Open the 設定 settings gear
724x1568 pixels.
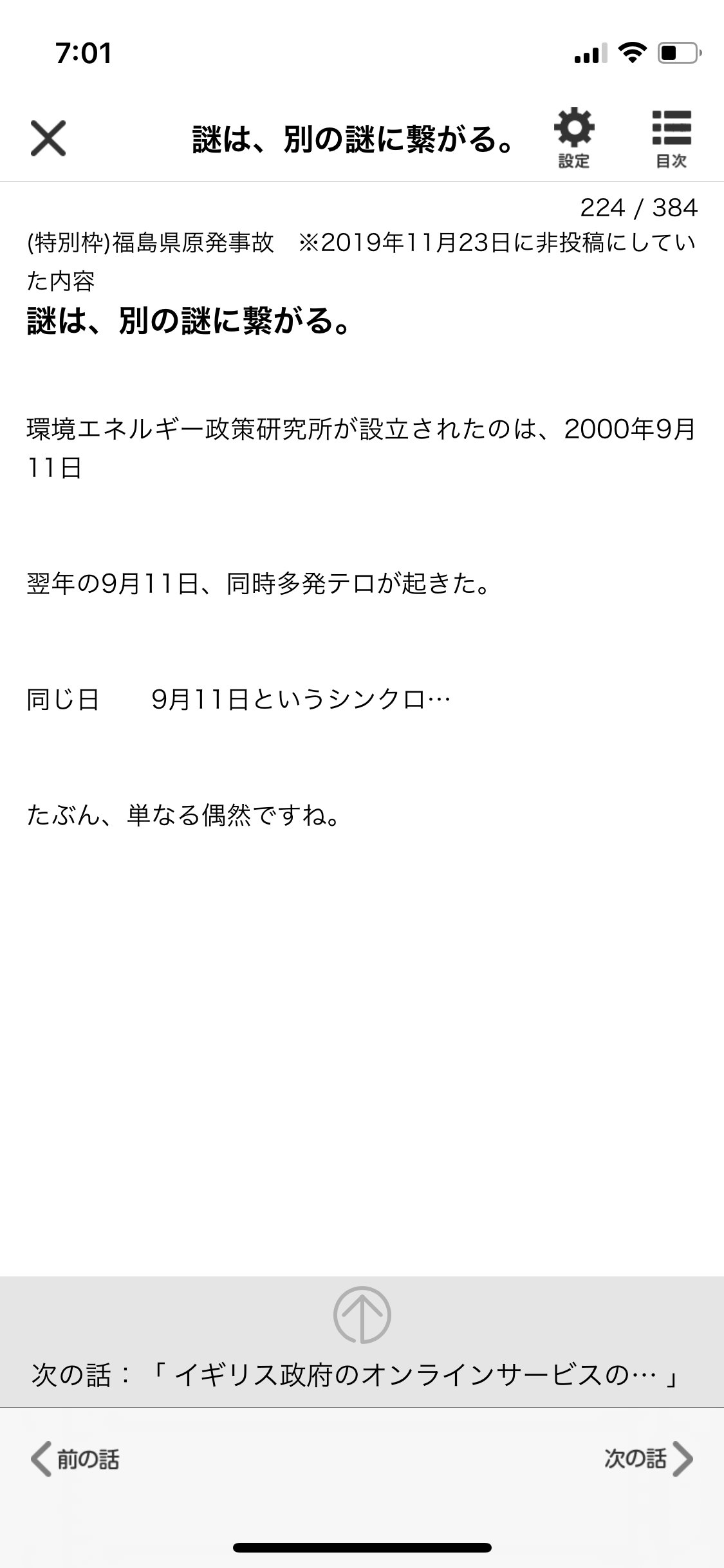(x=573, y=137)
